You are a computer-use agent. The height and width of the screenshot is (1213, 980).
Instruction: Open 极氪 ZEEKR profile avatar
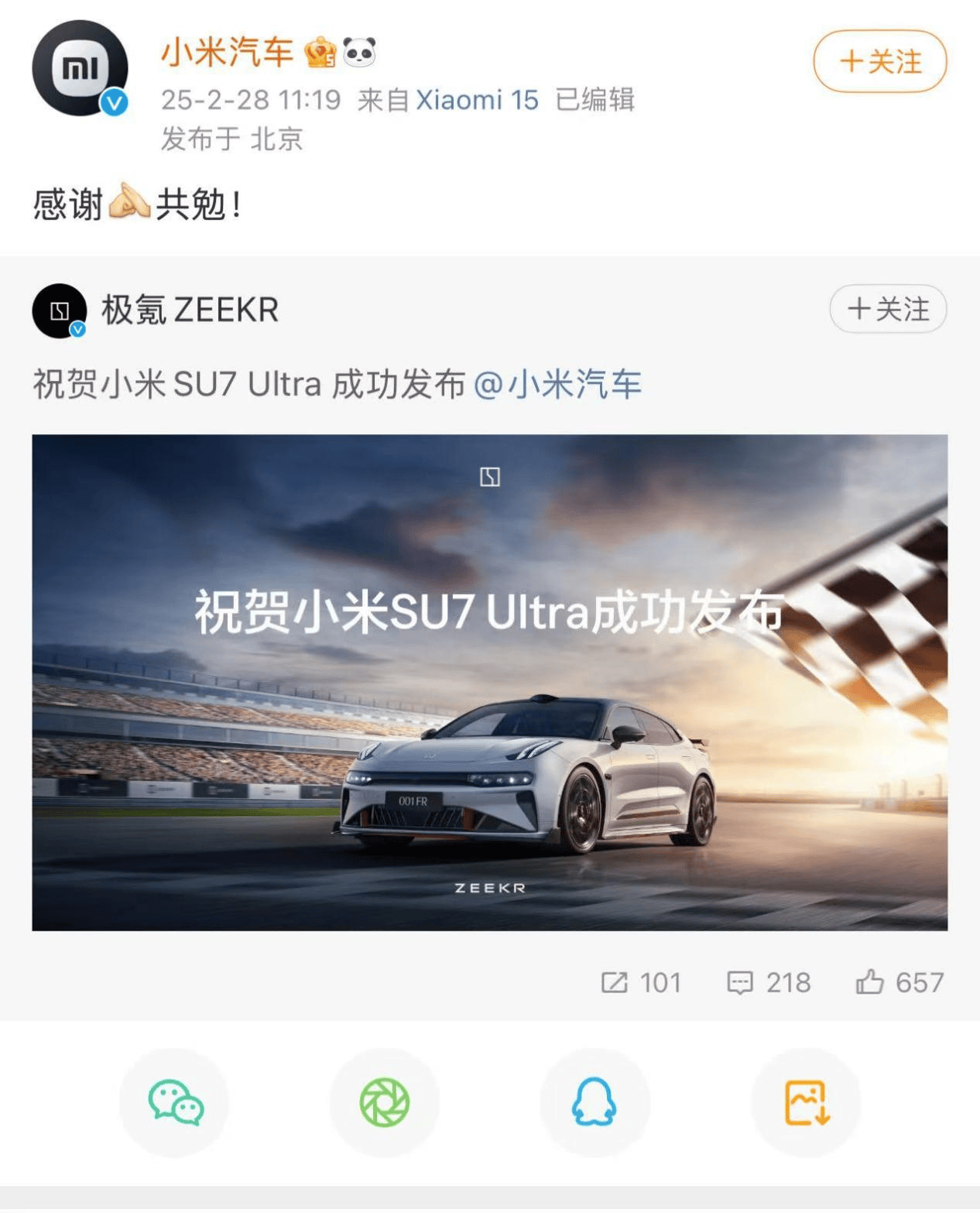(x=60, y=311)
